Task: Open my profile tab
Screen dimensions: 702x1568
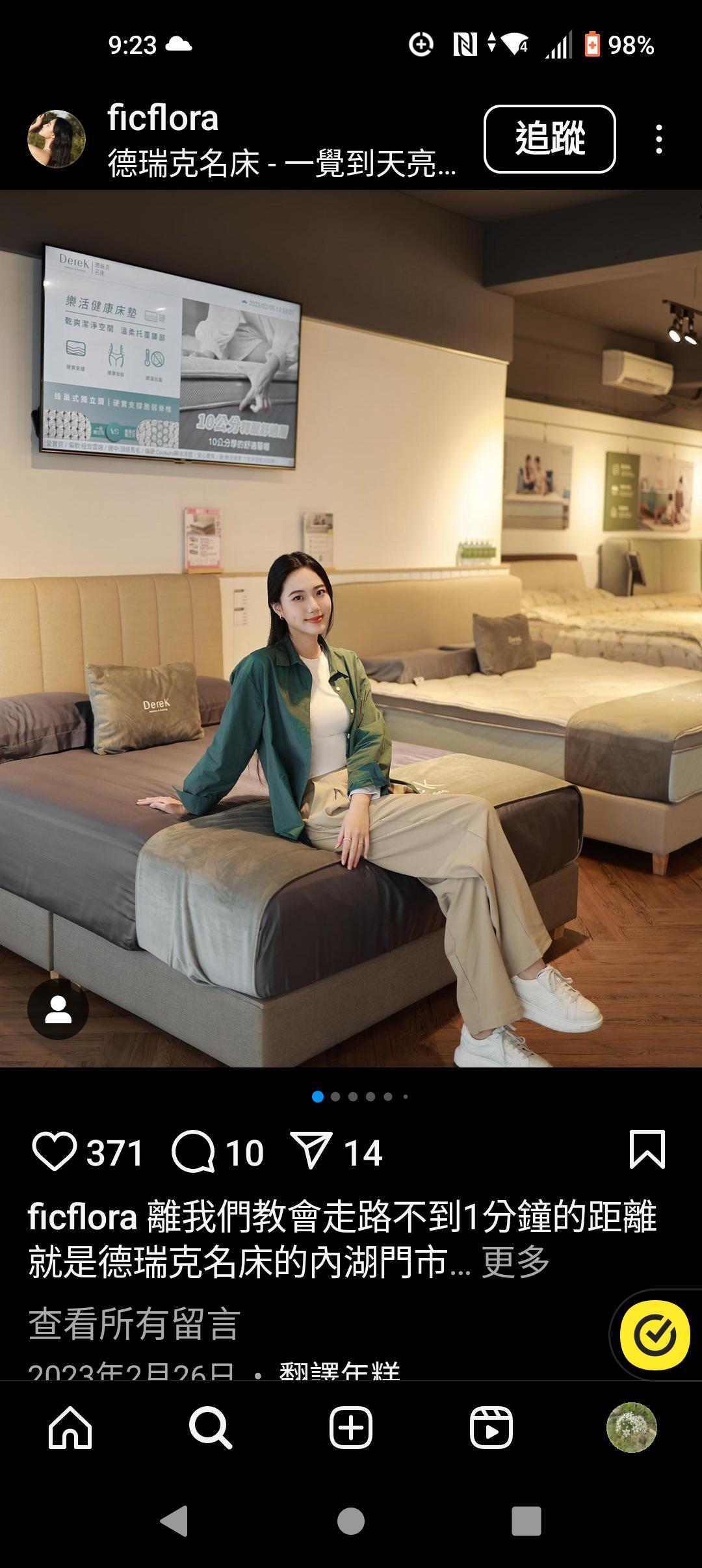Action: [x=631, y=1428]
